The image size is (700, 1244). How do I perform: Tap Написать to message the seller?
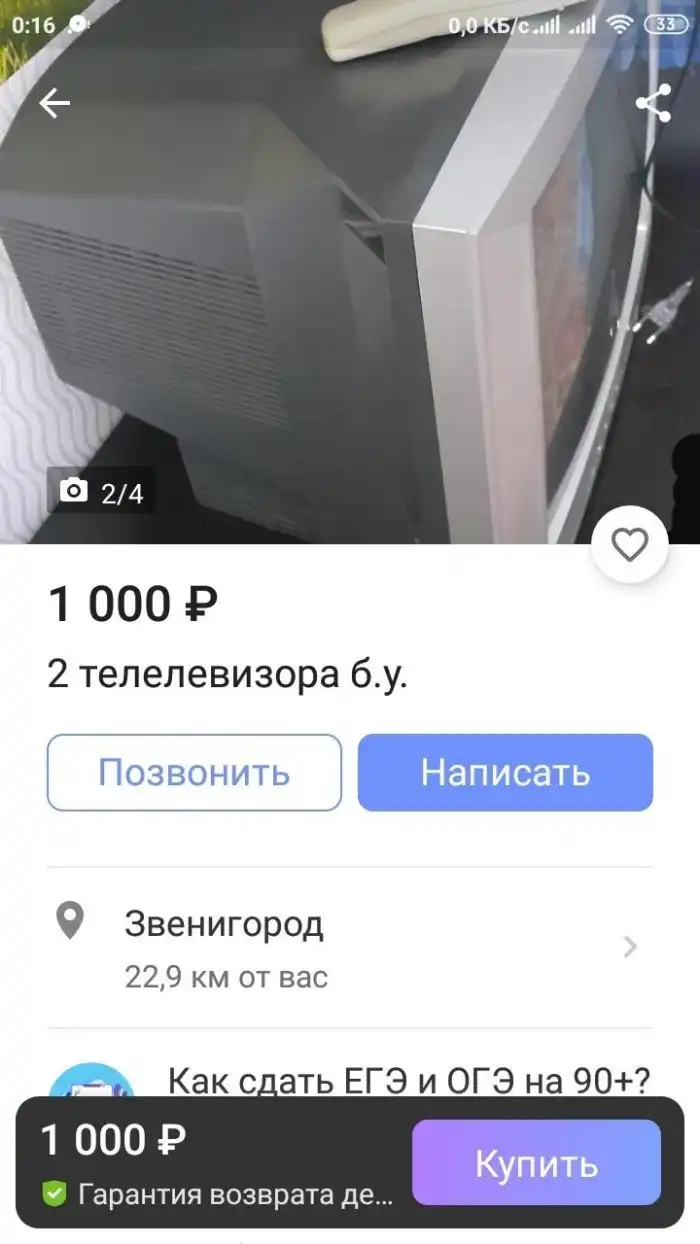pos(505,772)
